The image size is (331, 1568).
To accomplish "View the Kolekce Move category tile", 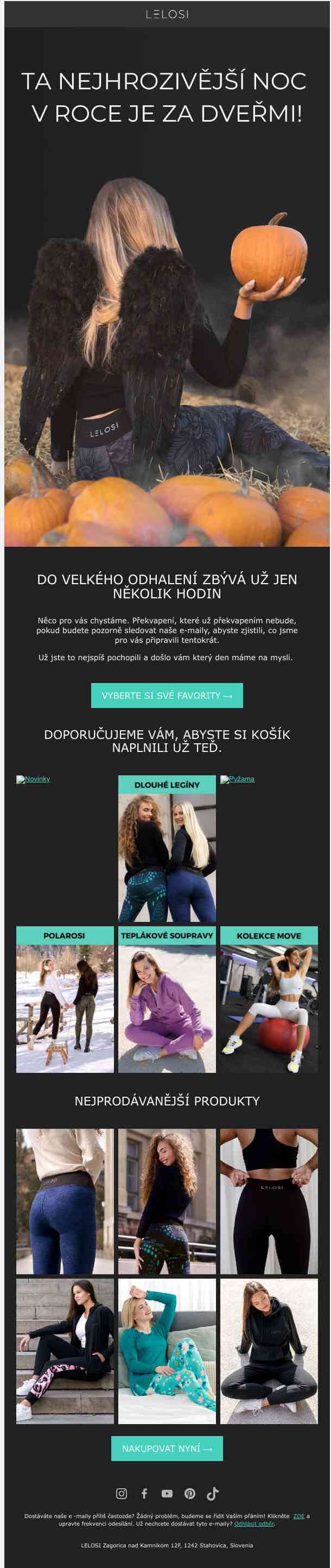I will (x=269, y=1000).
